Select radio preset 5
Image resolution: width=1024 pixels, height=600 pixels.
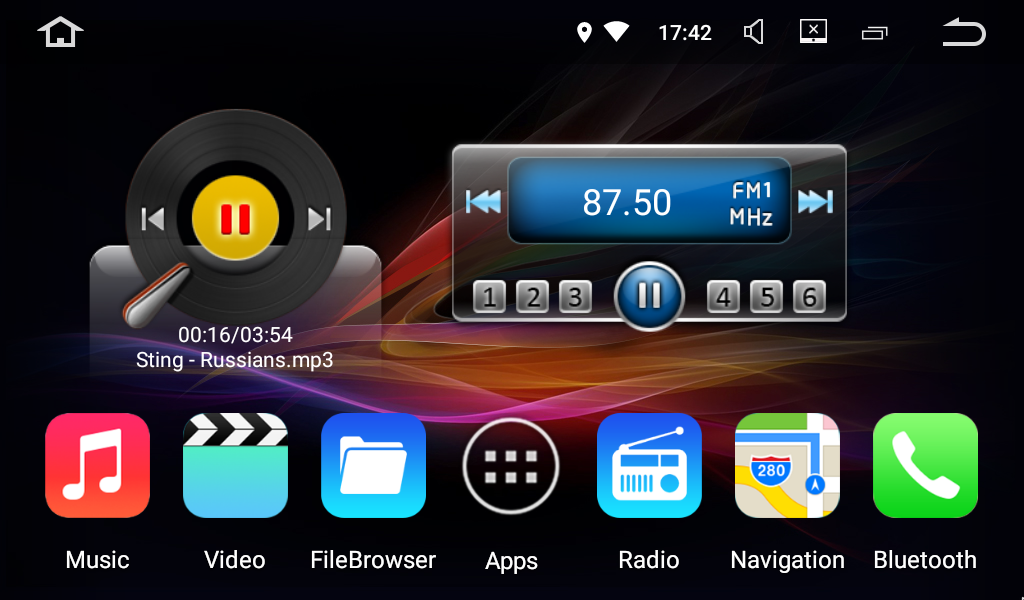[x=766, y=297]
